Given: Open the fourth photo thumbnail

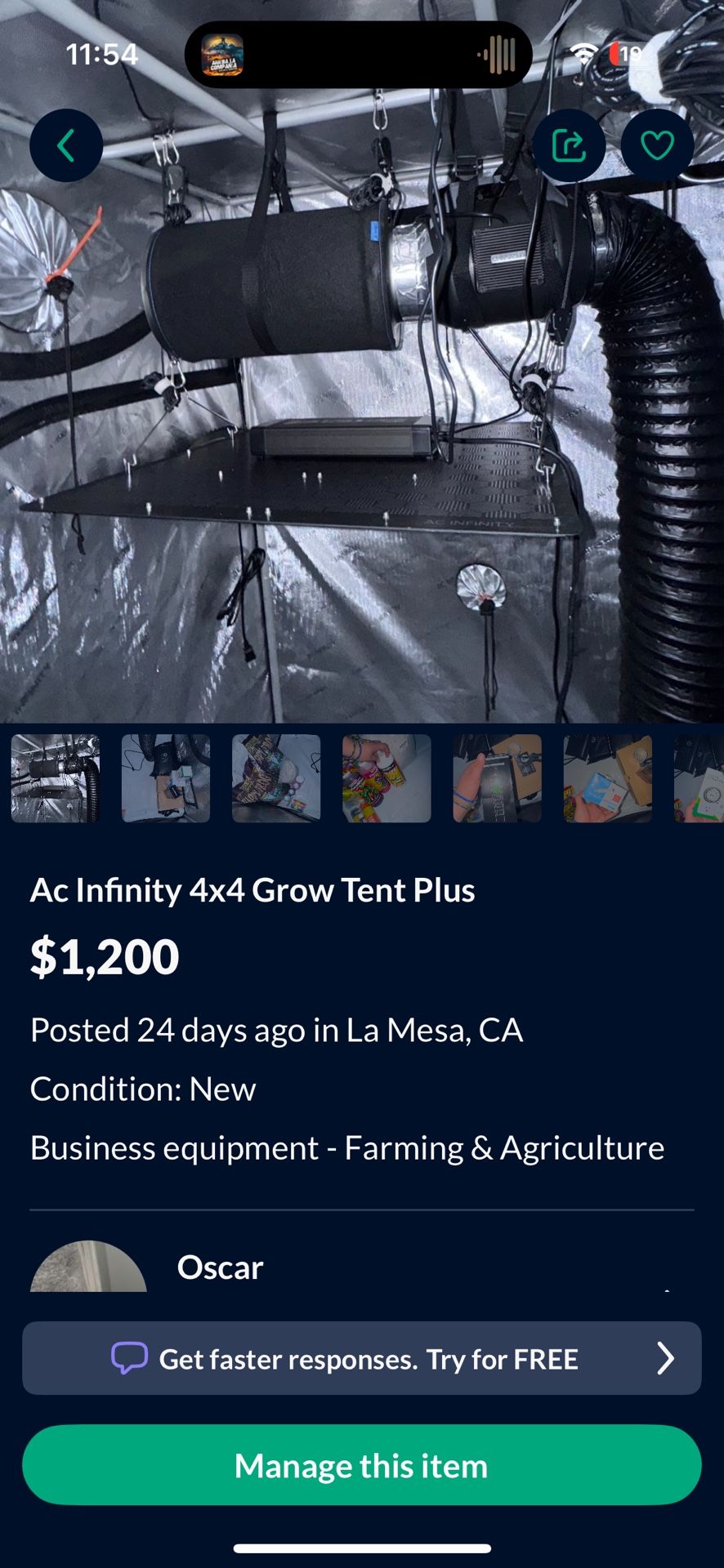Looking at the screenshot, I should pos(387,778).
